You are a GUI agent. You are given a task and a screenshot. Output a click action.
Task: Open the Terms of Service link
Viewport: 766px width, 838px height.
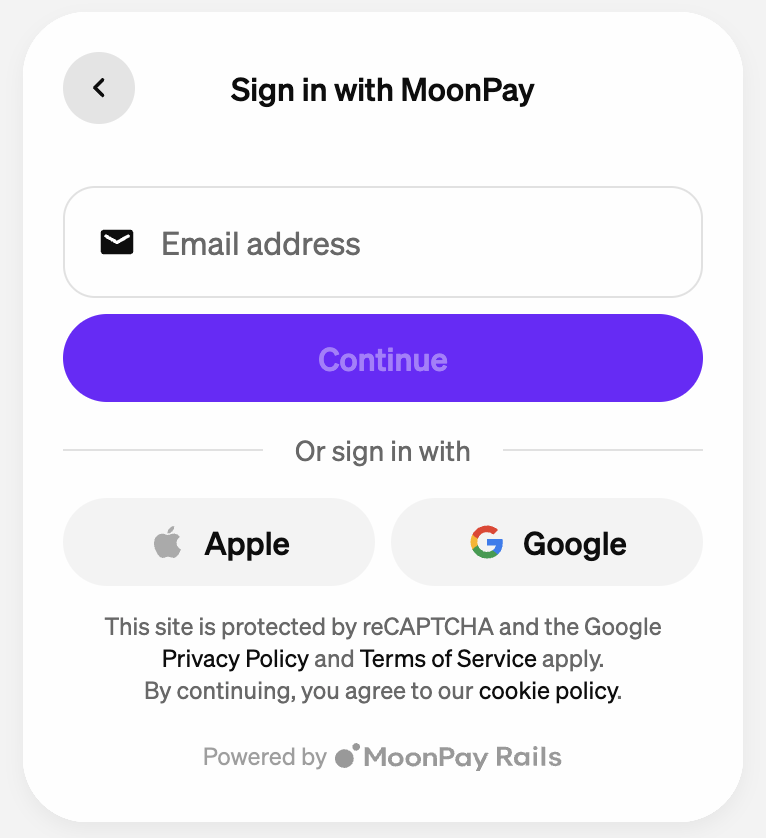(448, 659)
